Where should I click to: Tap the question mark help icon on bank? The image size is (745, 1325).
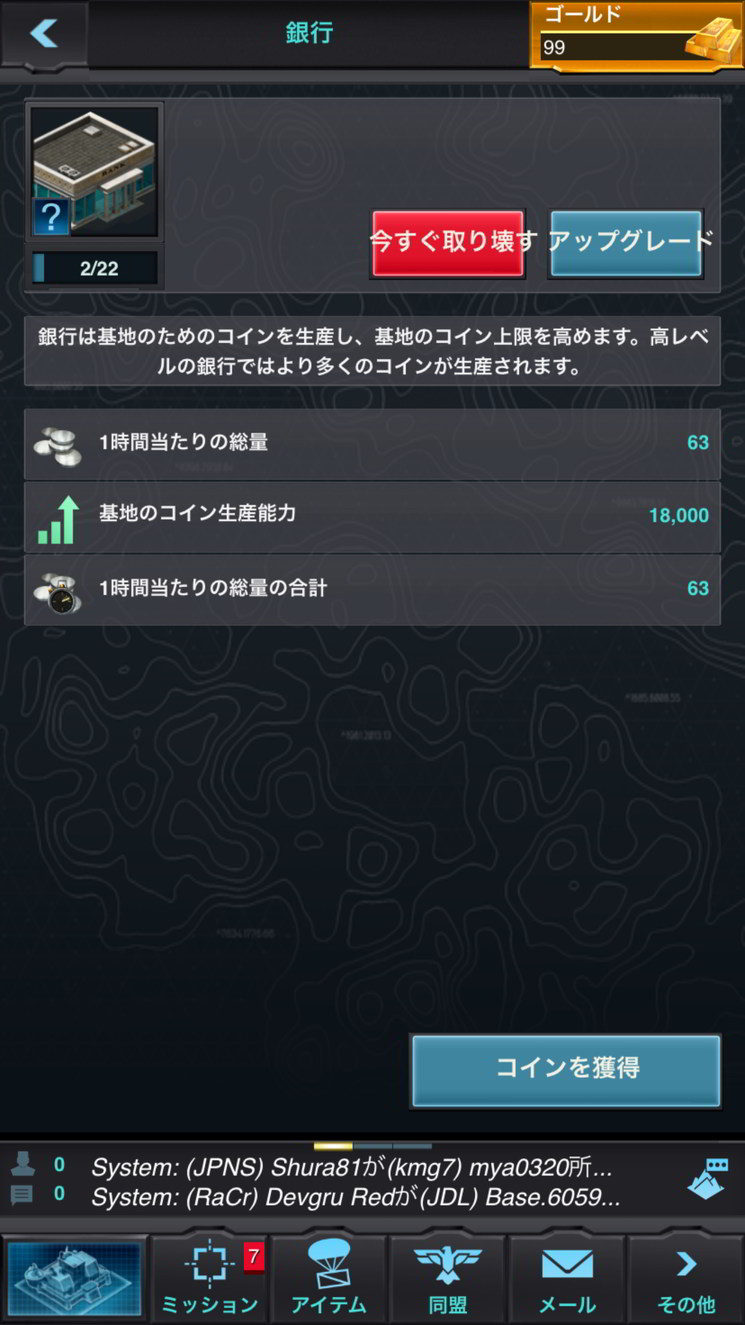[50, 215]
